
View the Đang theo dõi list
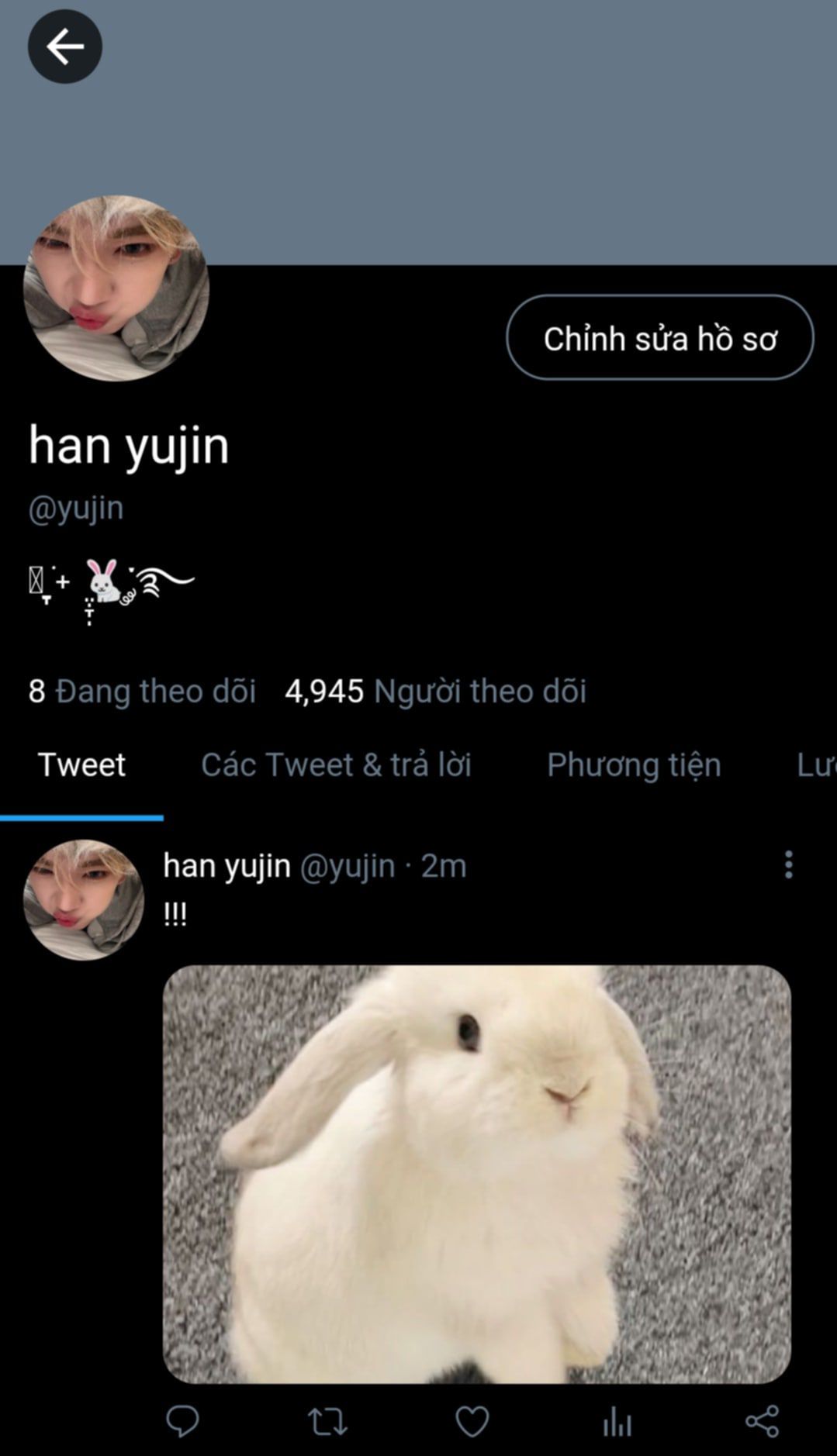[143, 691]
